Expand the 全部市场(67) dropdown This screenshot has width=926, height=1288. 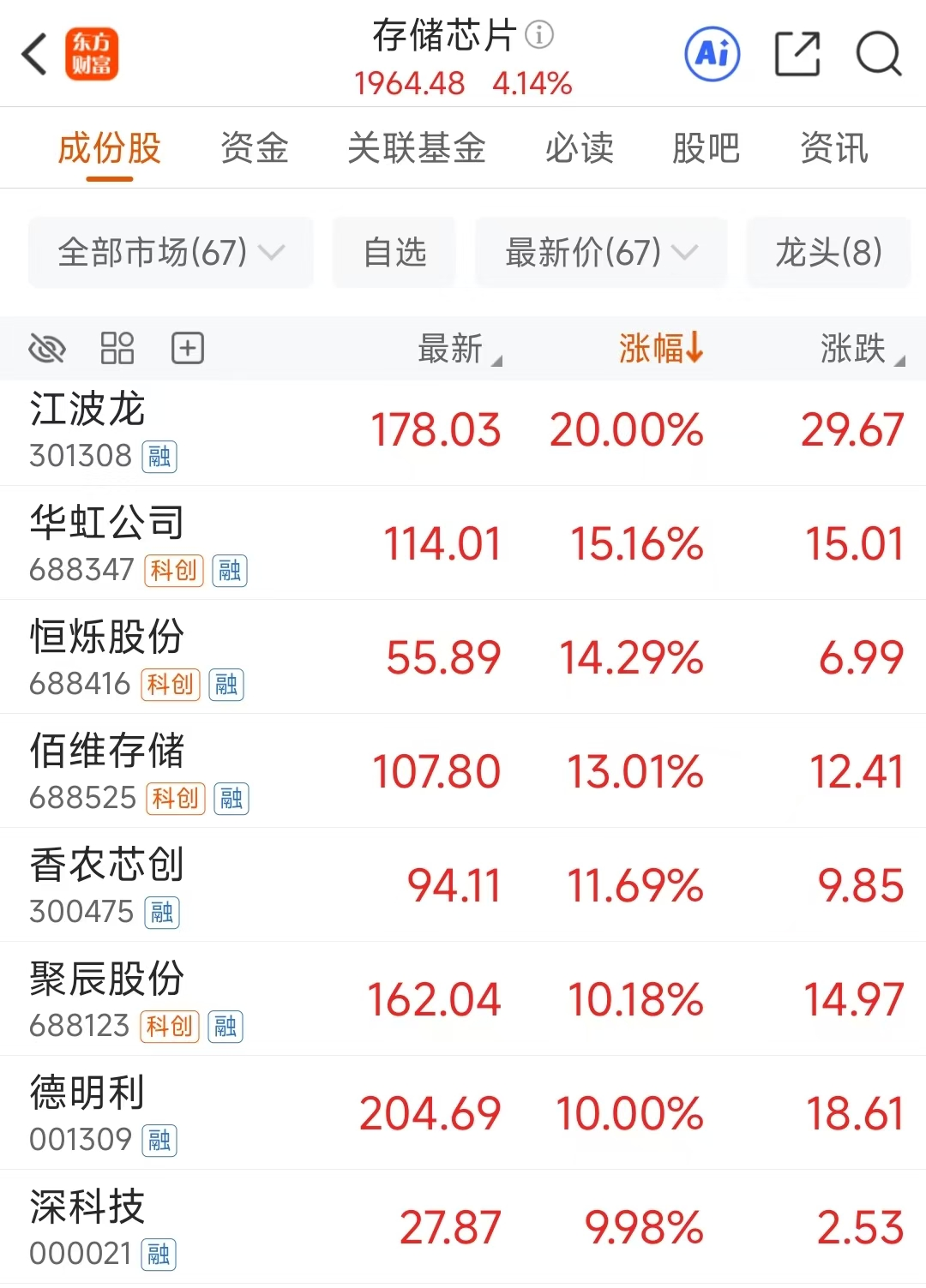click(171, 253)
